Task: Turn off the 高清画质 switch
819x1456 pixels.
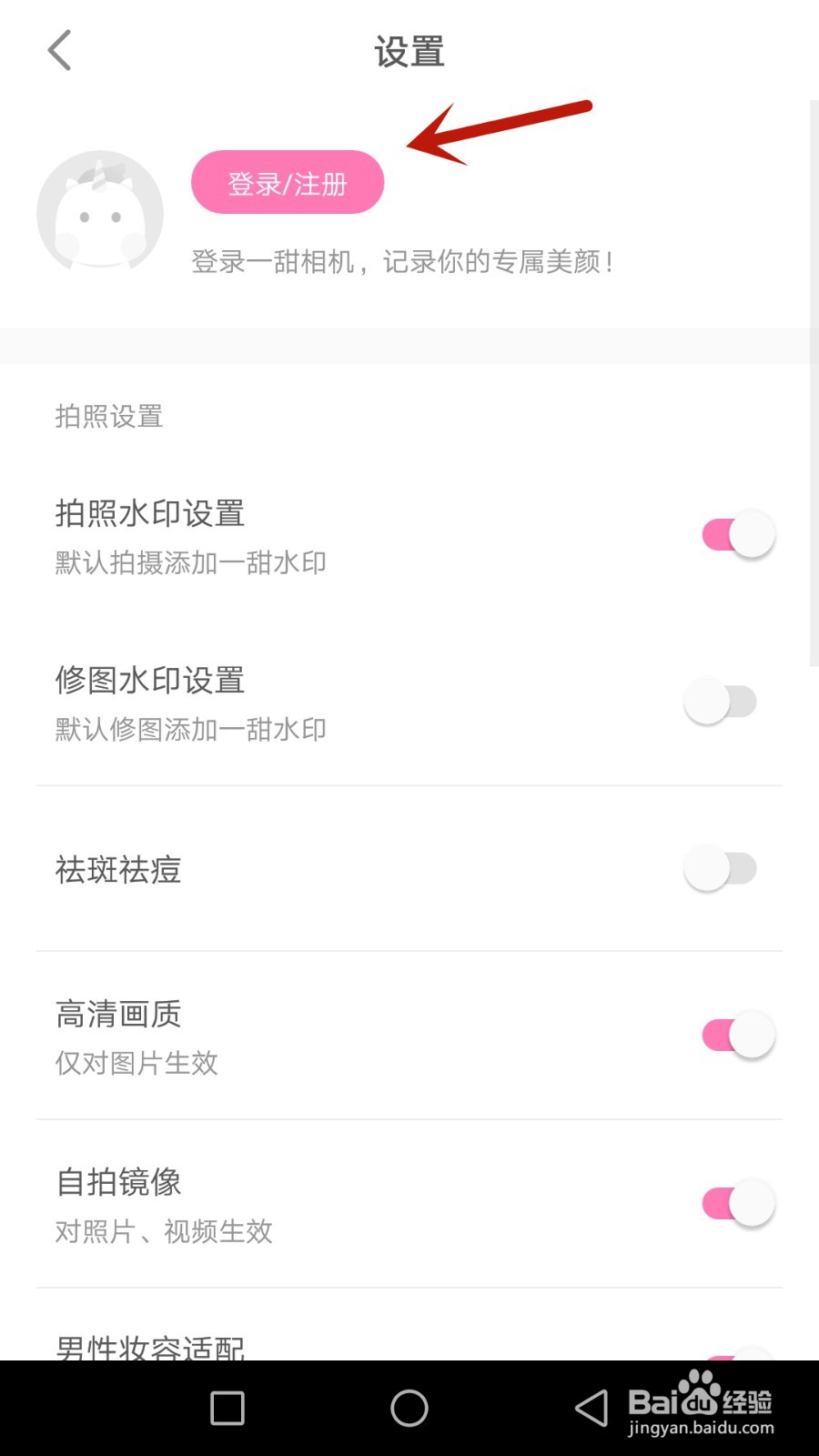Action: 735,1035
